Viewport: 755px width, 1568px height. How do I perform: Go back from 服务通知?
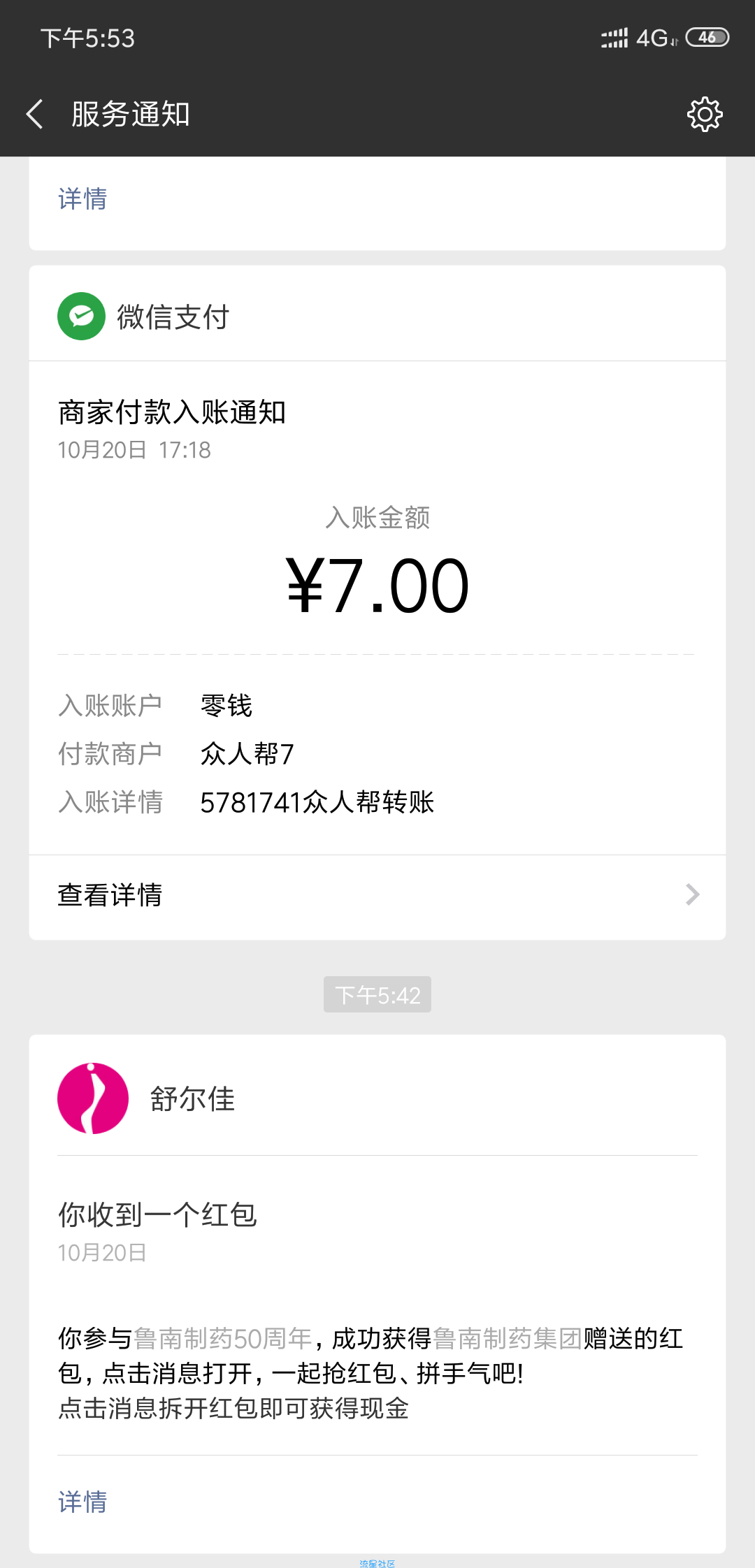[x=35, y=114]
